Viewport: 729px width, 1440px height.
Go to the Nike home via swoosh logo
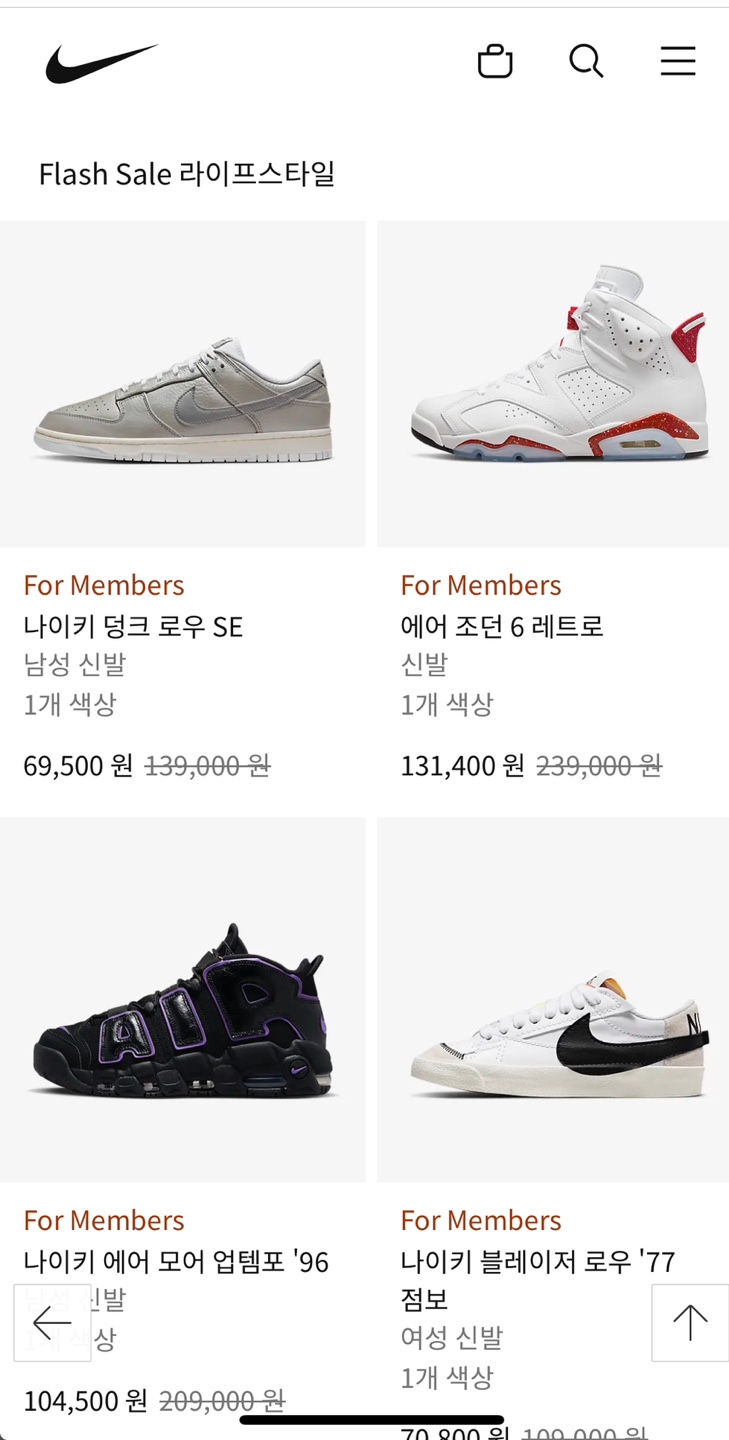click(101, 63)
